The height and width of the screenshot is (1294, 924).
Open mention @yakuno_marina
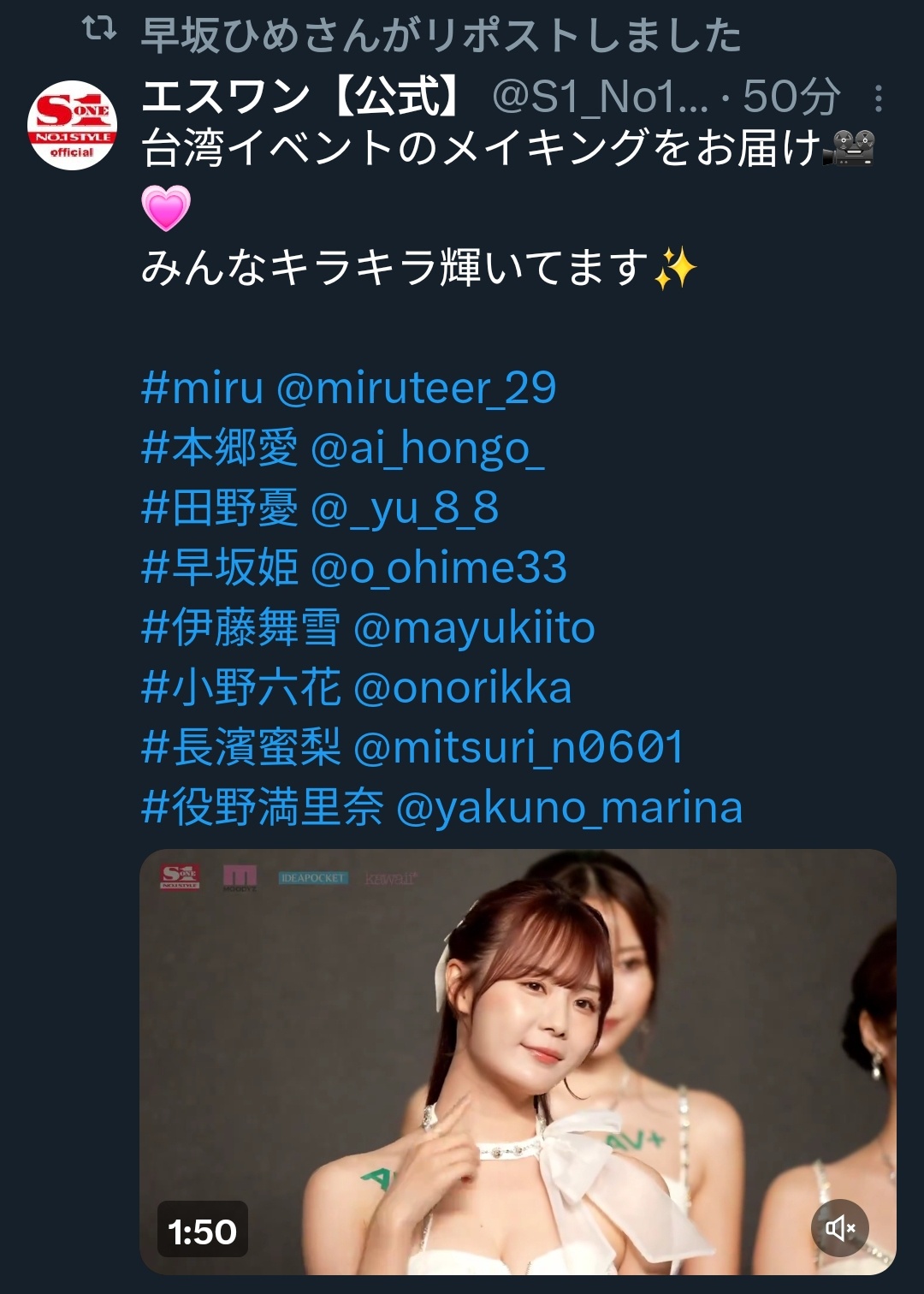570,808
